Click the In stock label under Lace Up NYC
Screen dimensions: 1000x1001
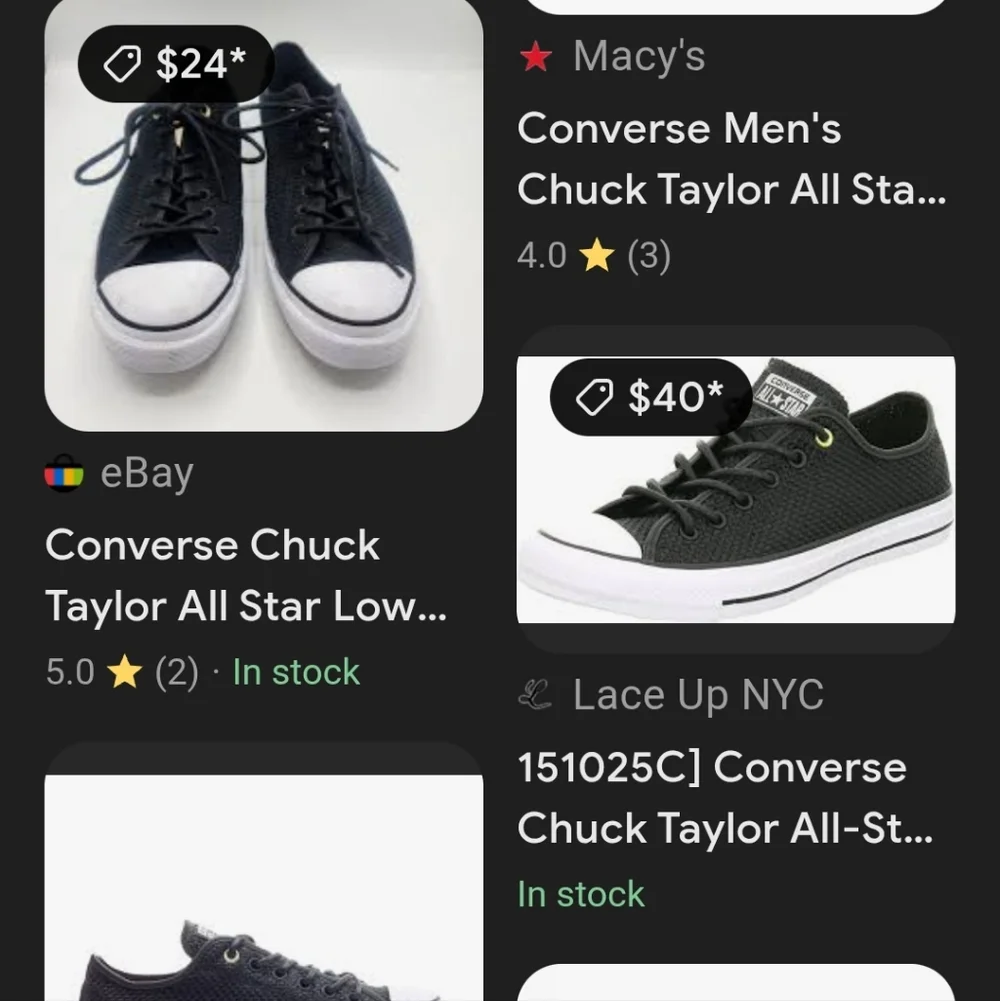tap(580, 894)
